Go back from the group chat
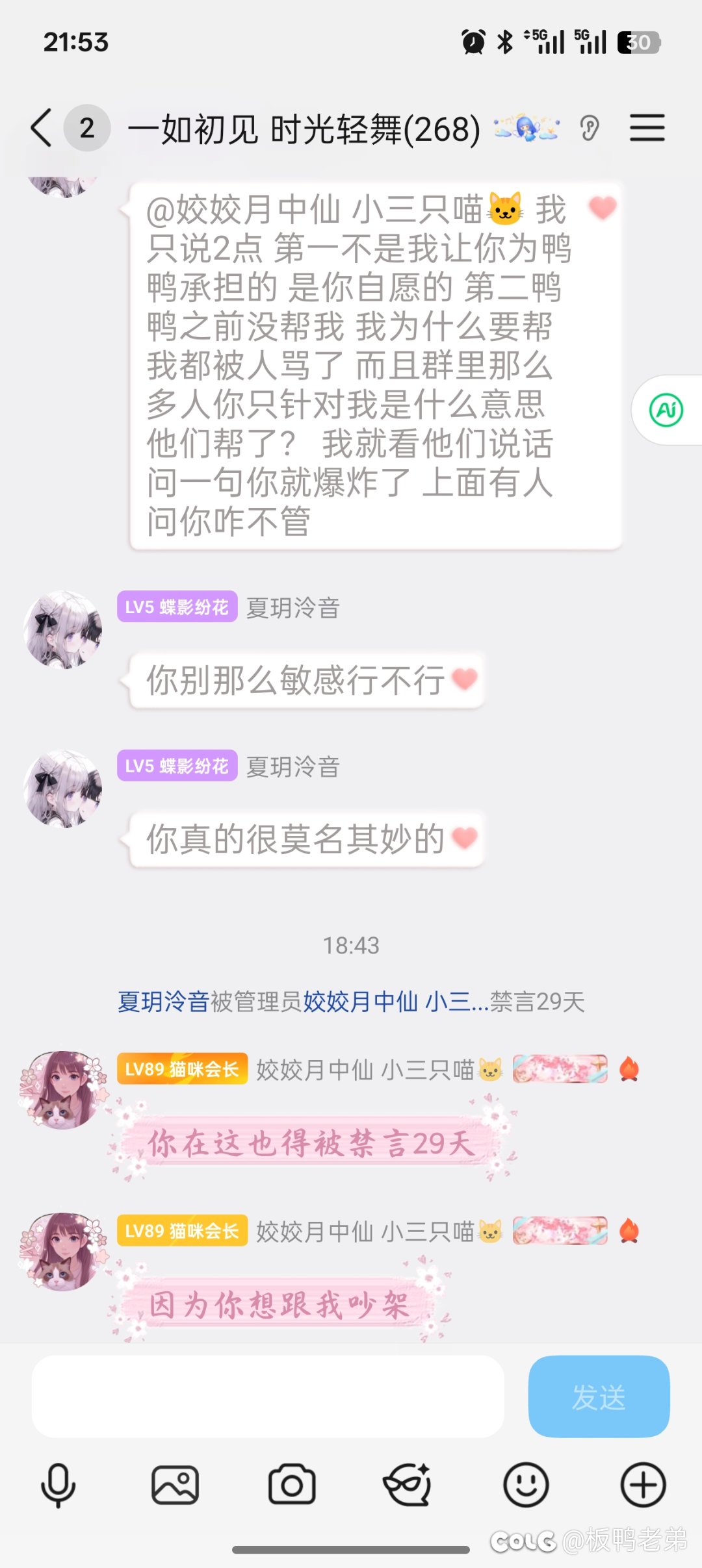This screenshot has height=1568, width=702. tap(41, 127)
